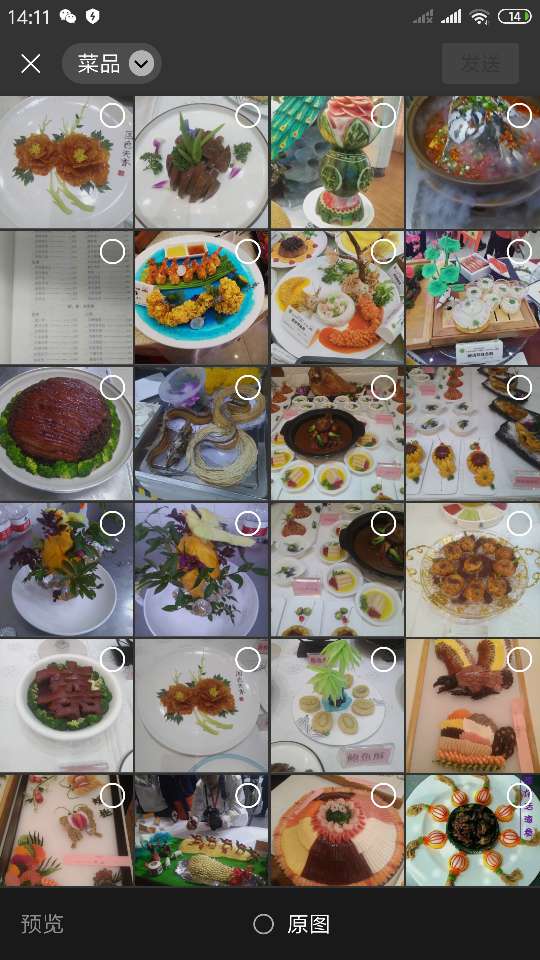540x960 pixels.
Task: Open the corn sculpture on green table photo
Action: 201,830
